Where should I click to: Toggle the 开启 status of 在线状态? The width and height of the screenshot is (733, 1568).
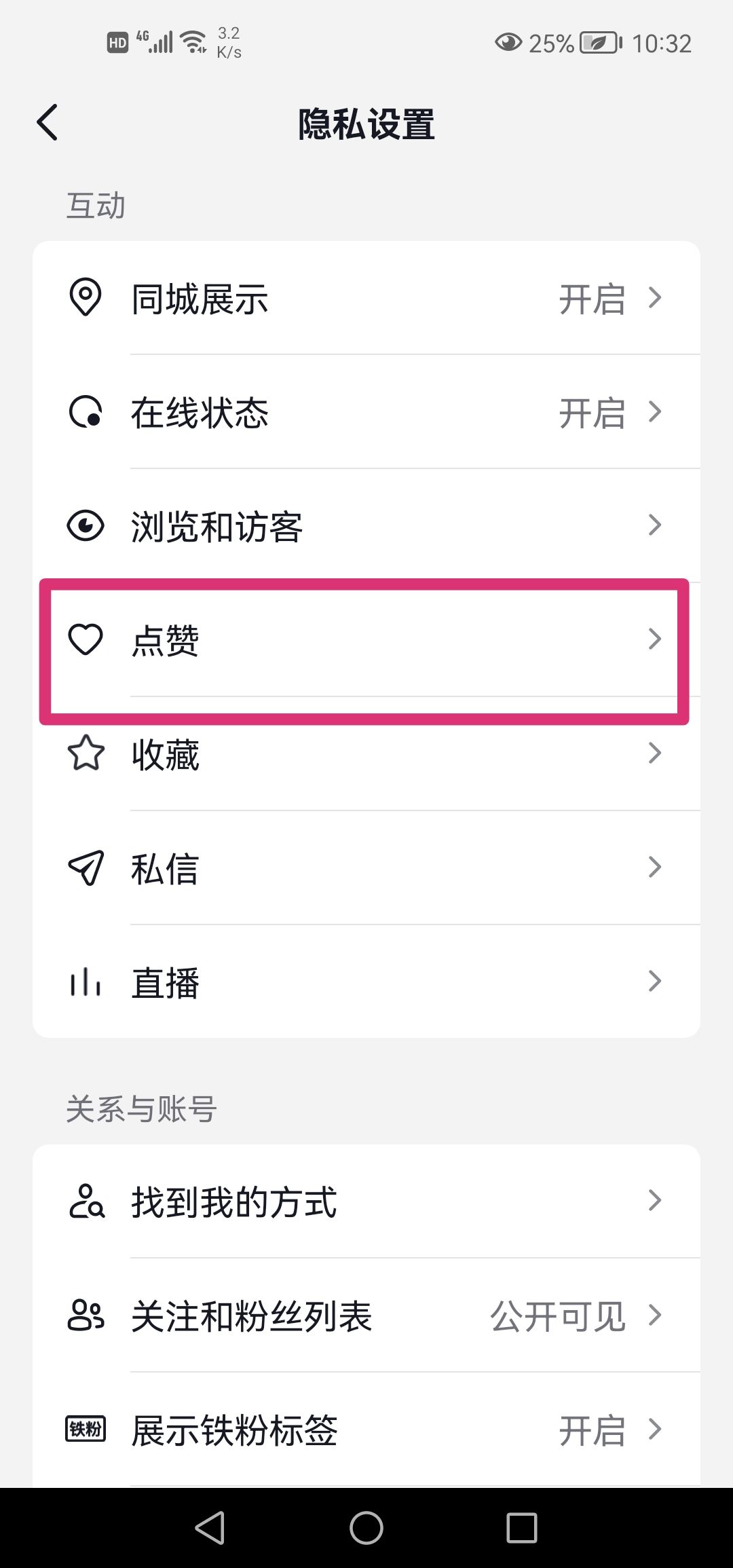click(x=593, y=413)
